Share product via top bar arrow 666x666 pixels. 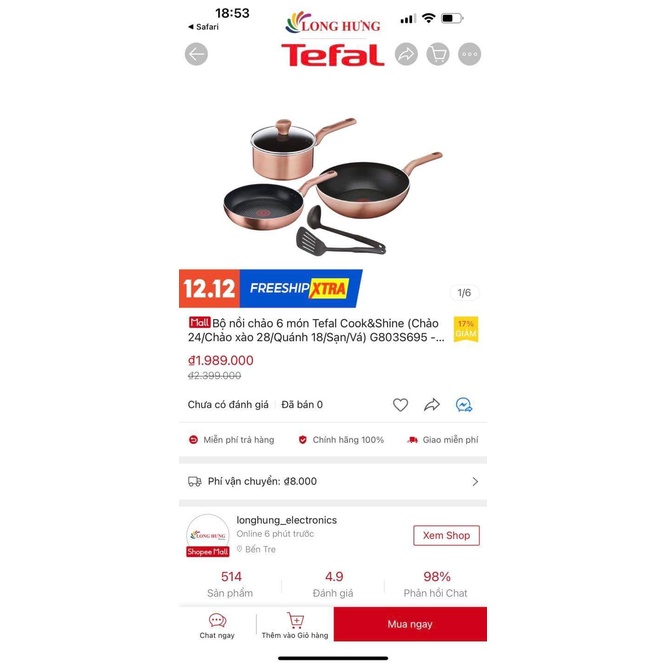click(406, 54)
